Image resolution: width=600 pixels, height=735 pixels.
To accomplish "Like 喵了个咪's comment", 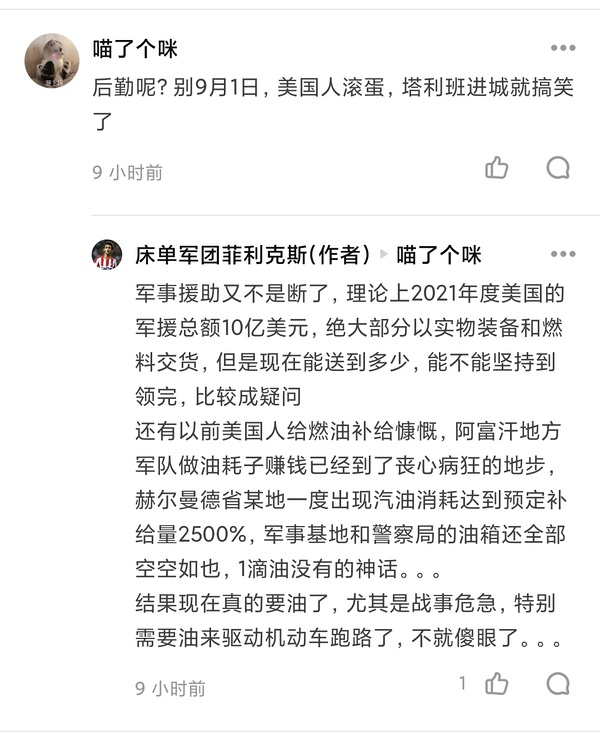I will tap(497, 168).
